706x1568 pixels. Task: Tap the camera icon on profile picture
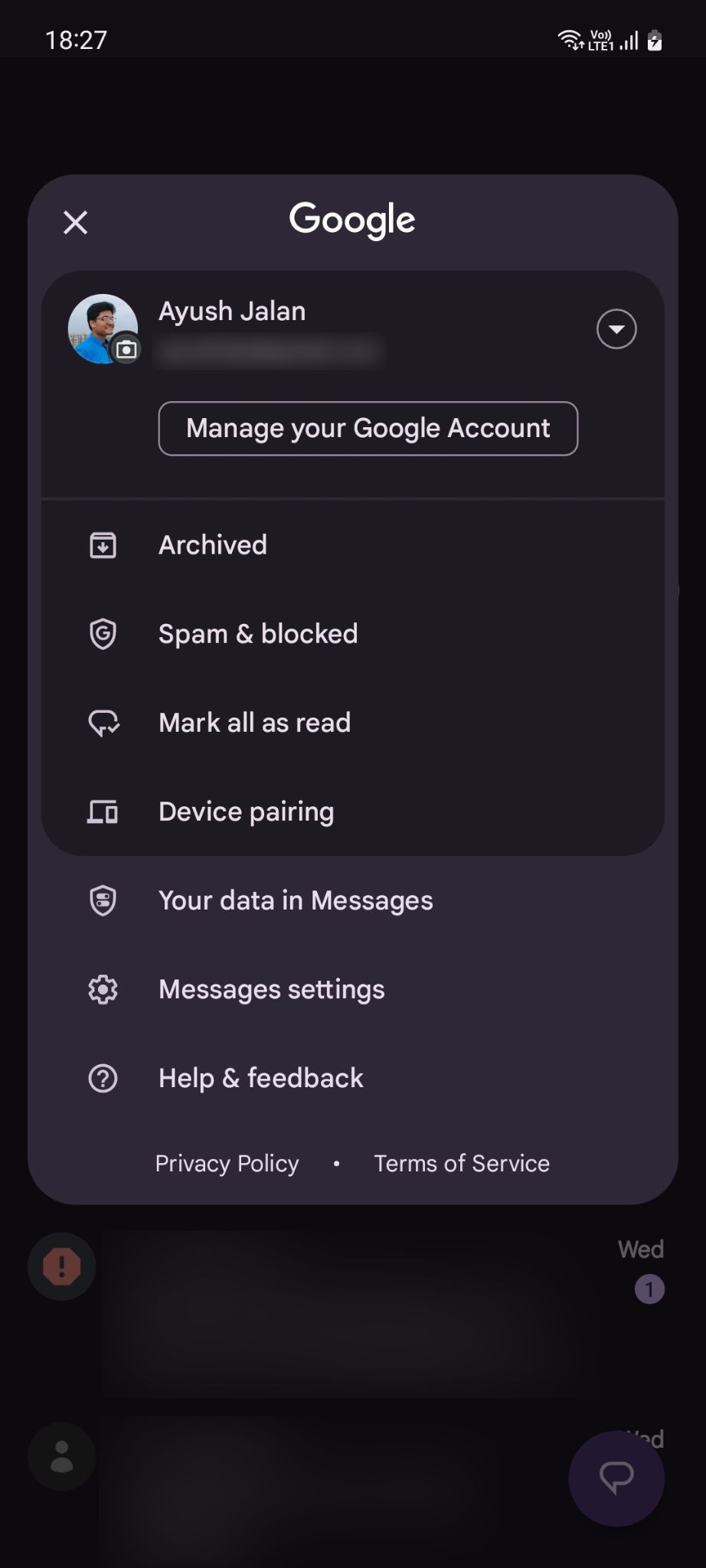tap(127, 348)
